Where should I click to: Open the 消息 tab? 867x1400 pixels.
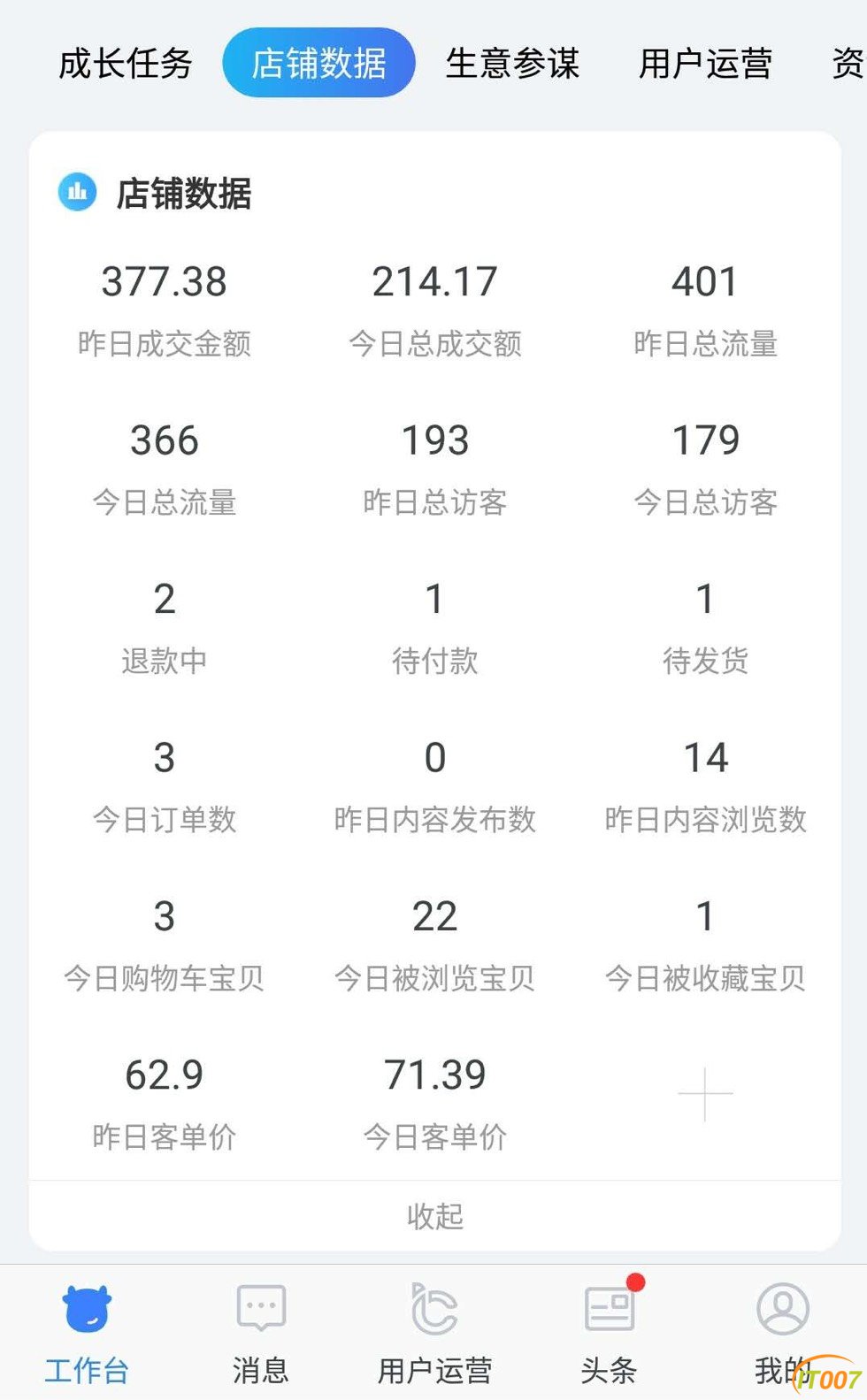(x=261, y=1331)
